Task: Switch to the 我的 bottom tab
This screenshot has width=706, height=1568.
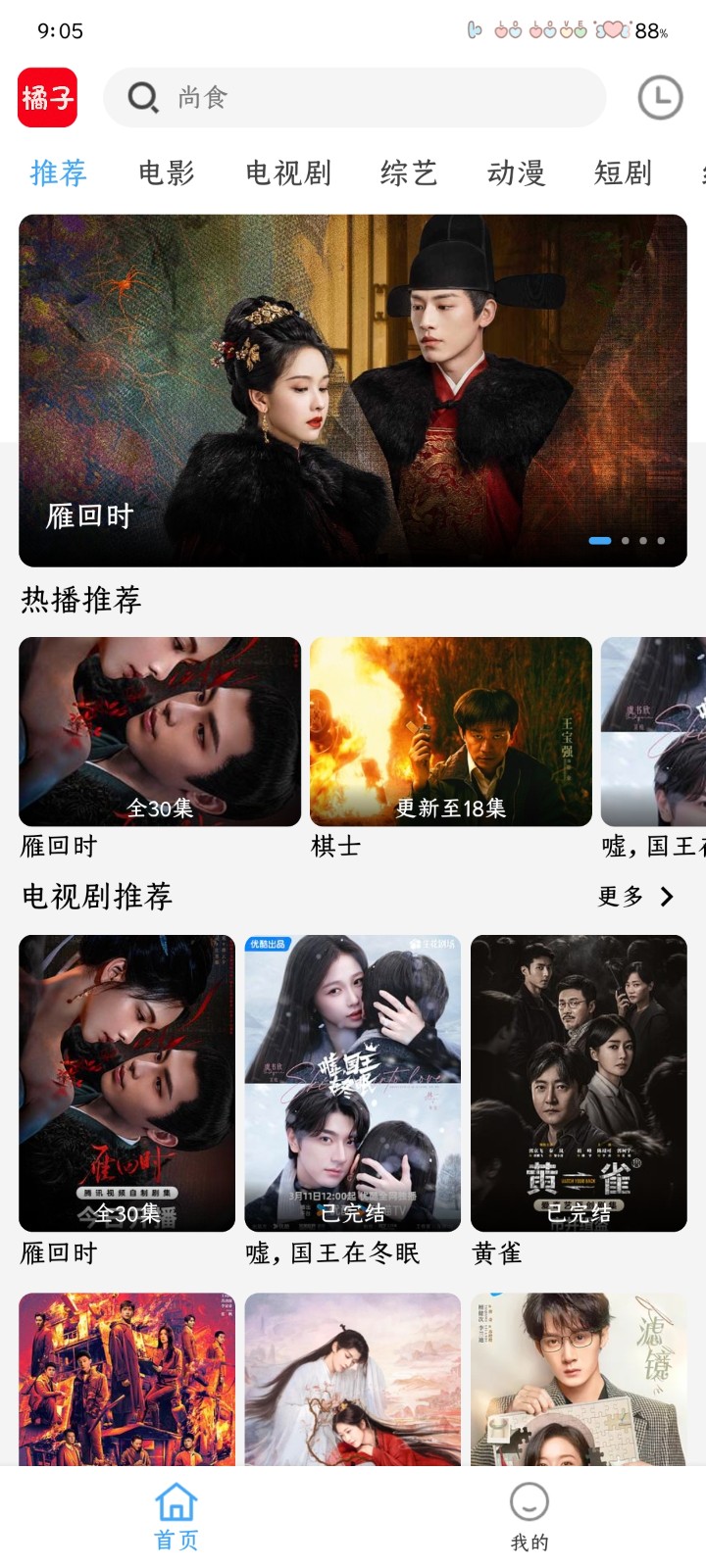Action: 529,1517
